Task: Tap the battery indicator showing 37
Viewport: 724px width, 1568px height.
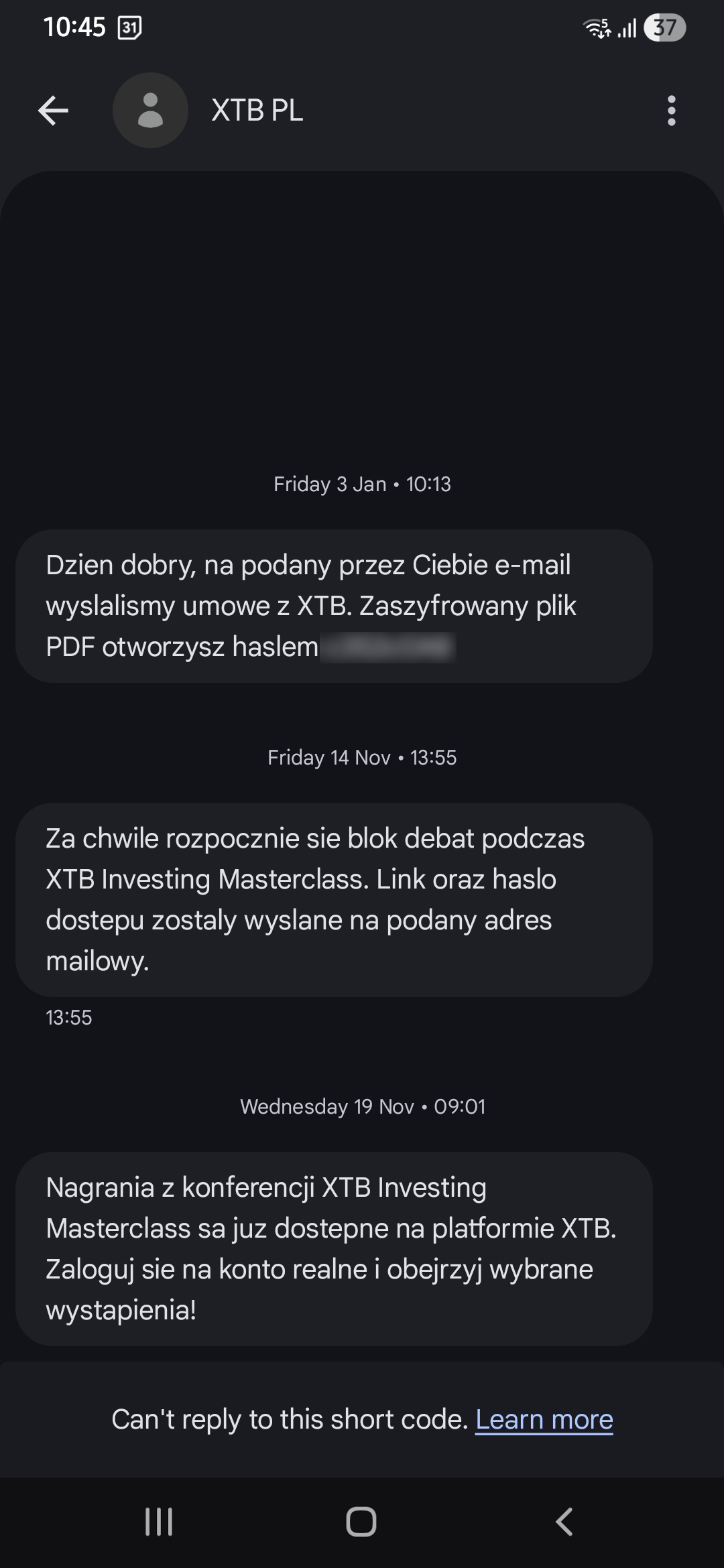Action: coord(663,28)
